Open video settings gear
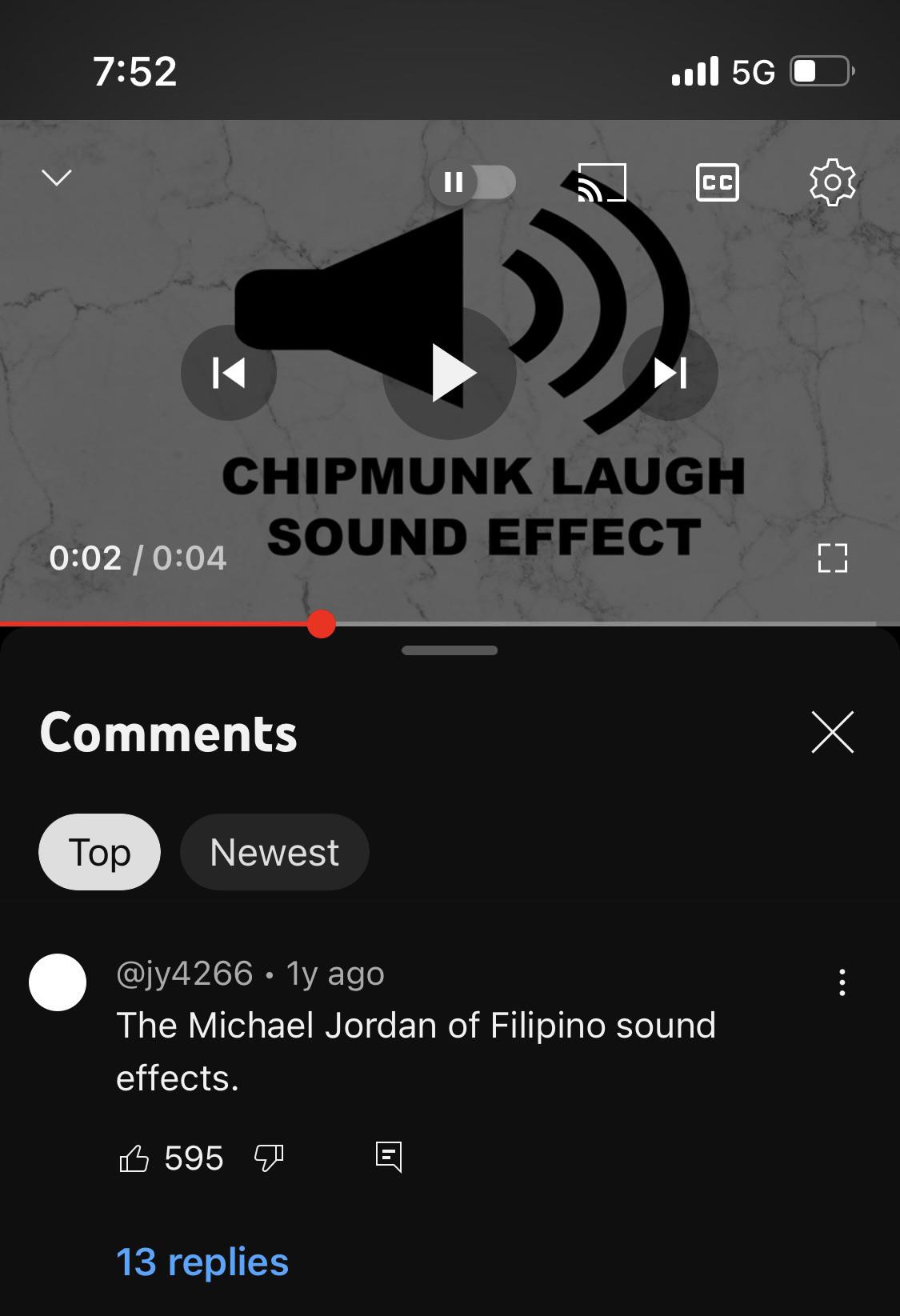The height and width of the screenshot is (1316, 900). (x=832, y=182)
